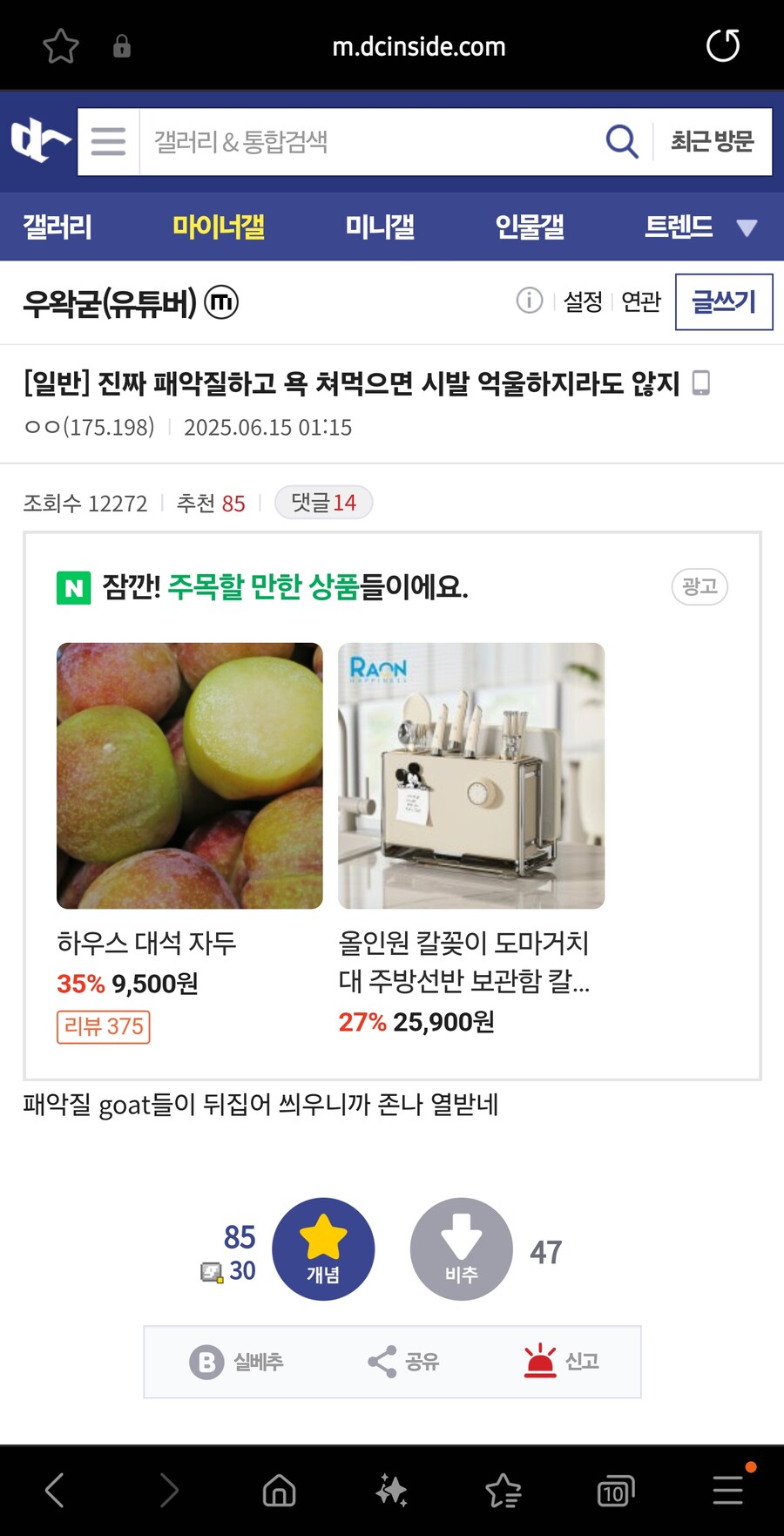This screenshot has width=784, height=1536.
Task: Open 최근 방문 recent visits list
Action: 713,141
